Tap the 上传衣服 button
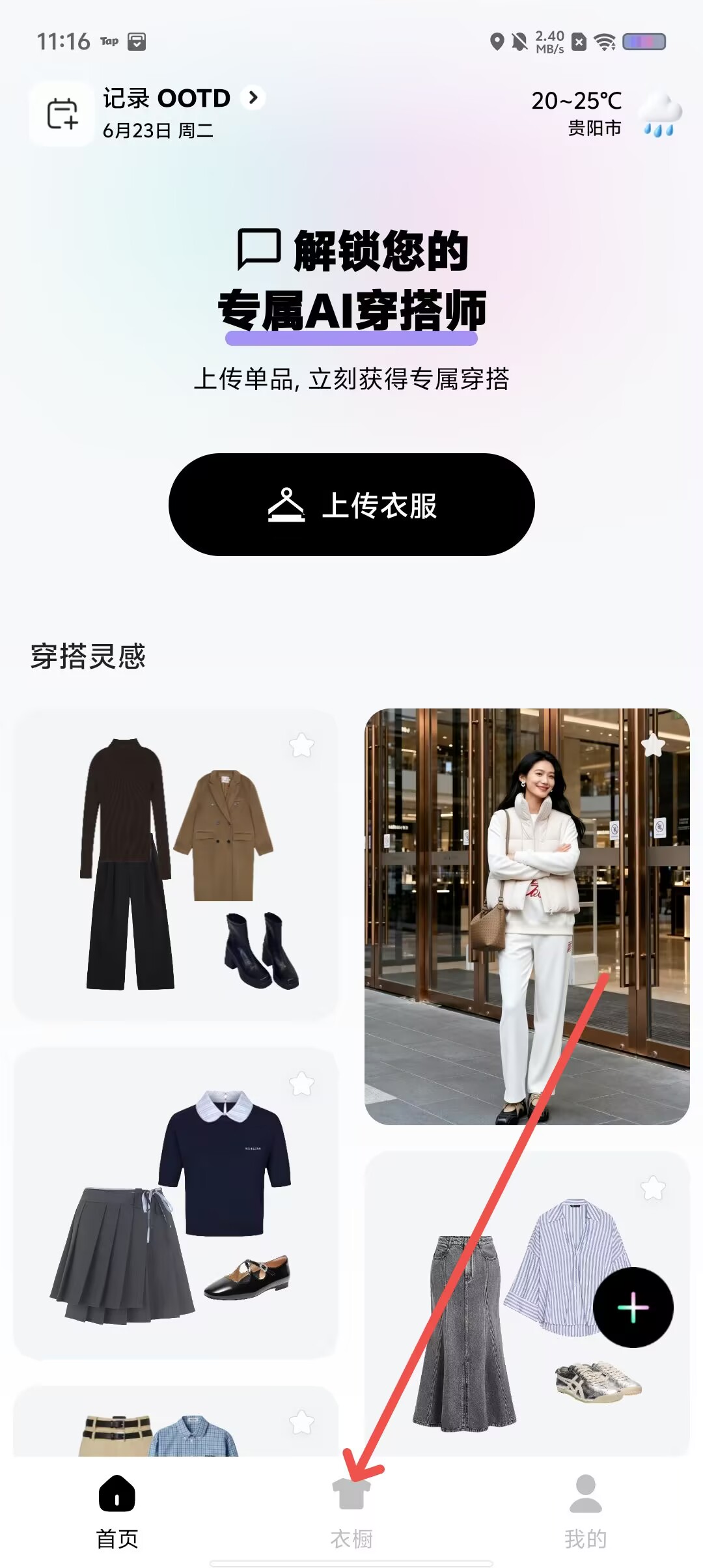The image size is (703, 1568). point(351,505)
